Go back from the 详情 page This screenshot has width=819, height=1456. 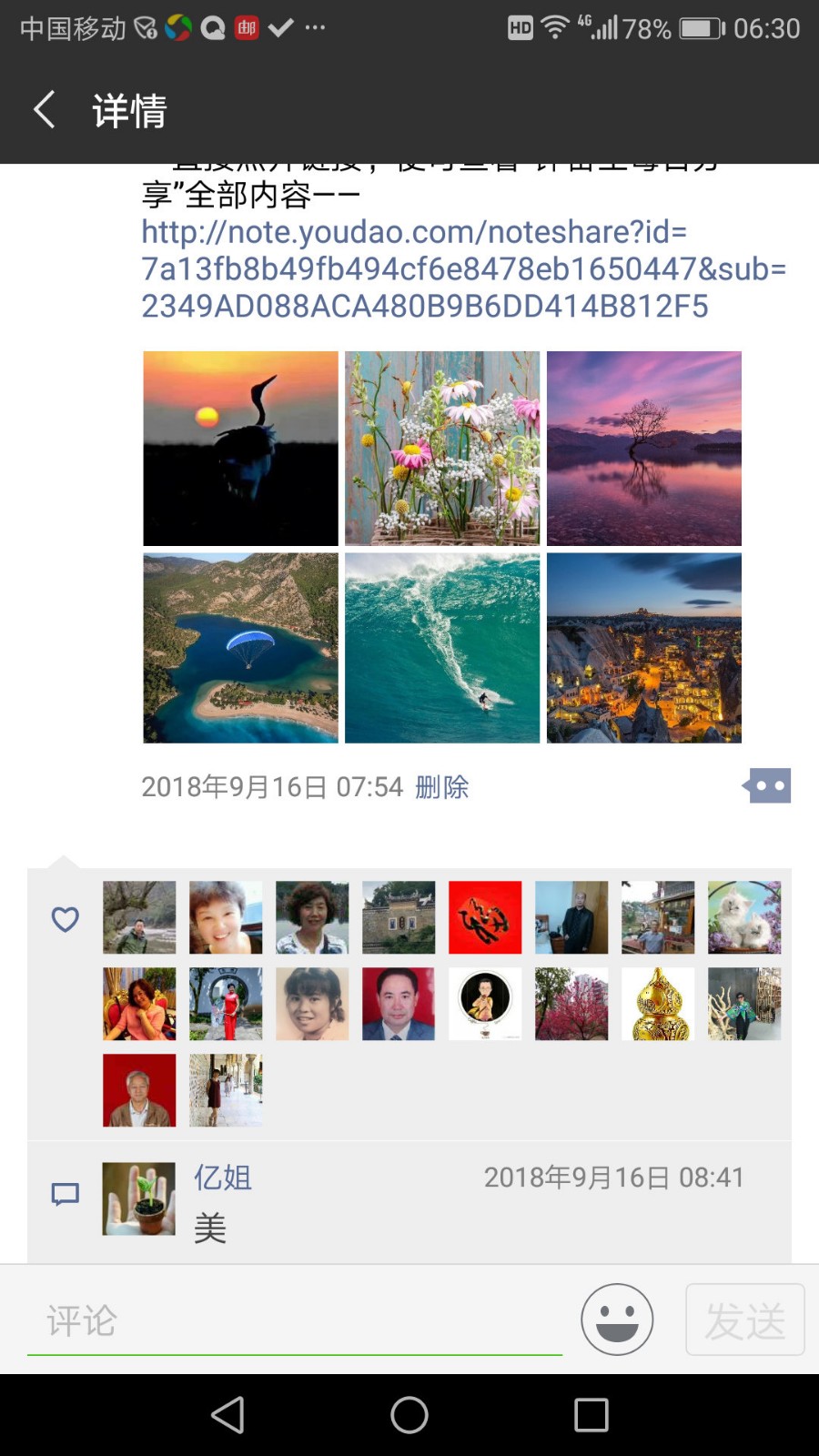pyautogui.click(x=45, y=110)
